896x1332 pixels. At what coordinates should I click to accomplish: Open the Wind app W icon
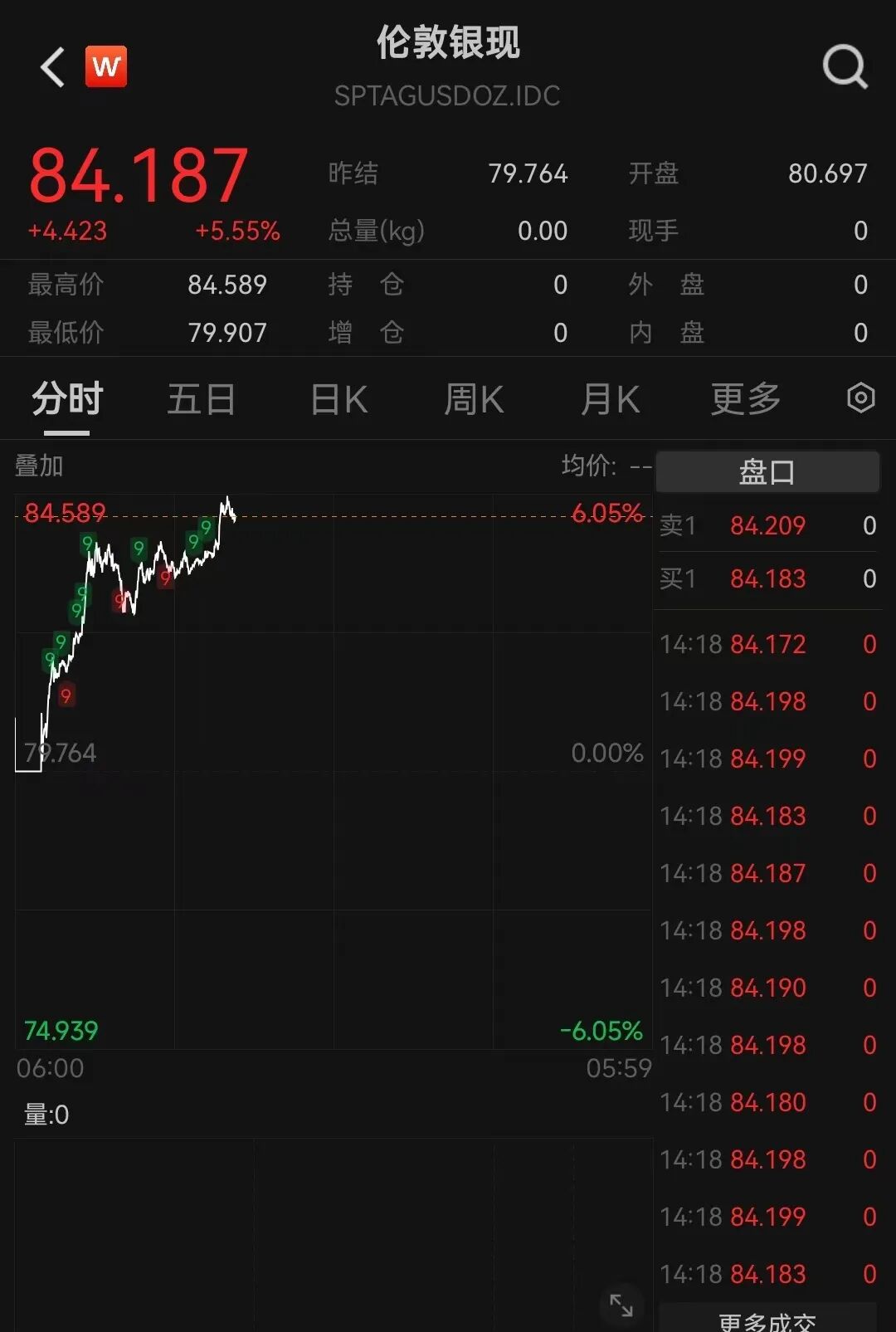pyautogui.click(x=106, y=66)
